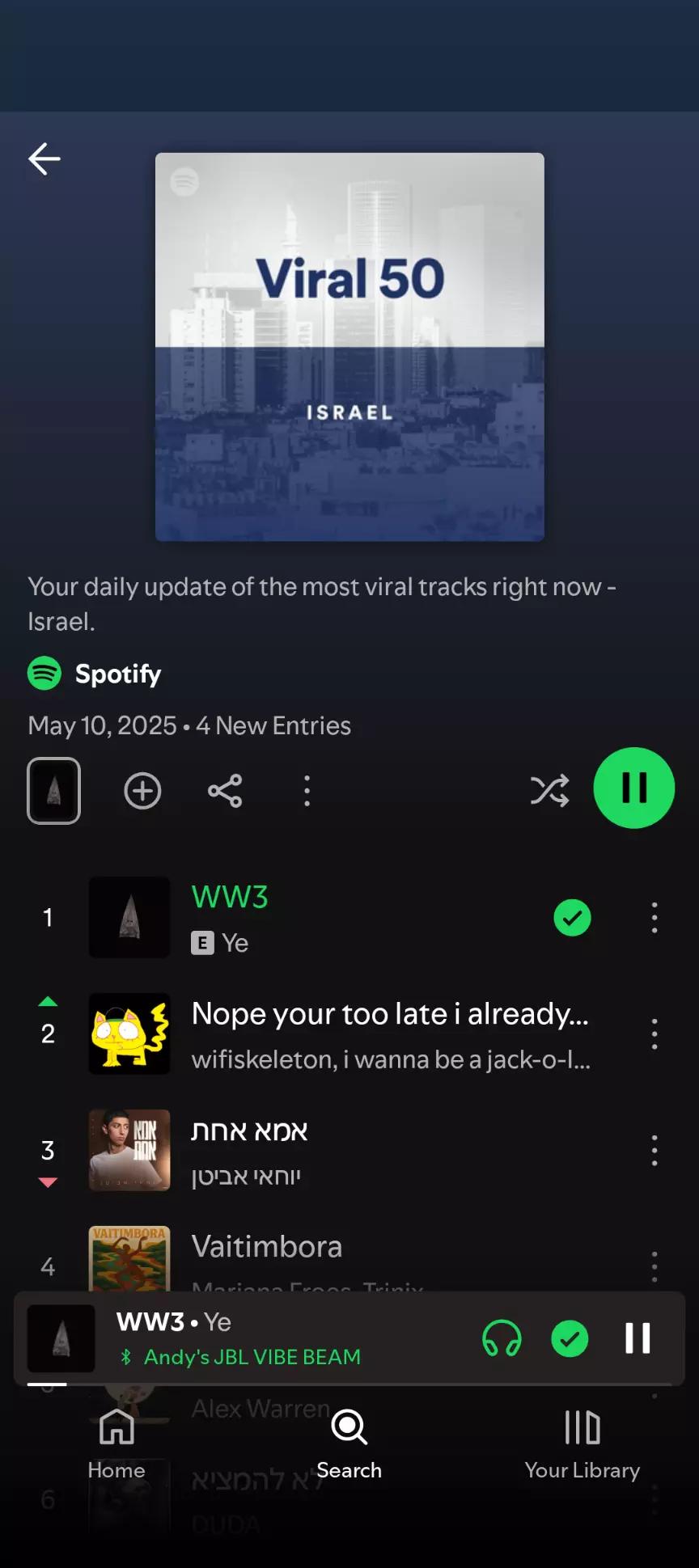
Task: Share the Viral 50 Israel playlist
Action: (225, 791)
